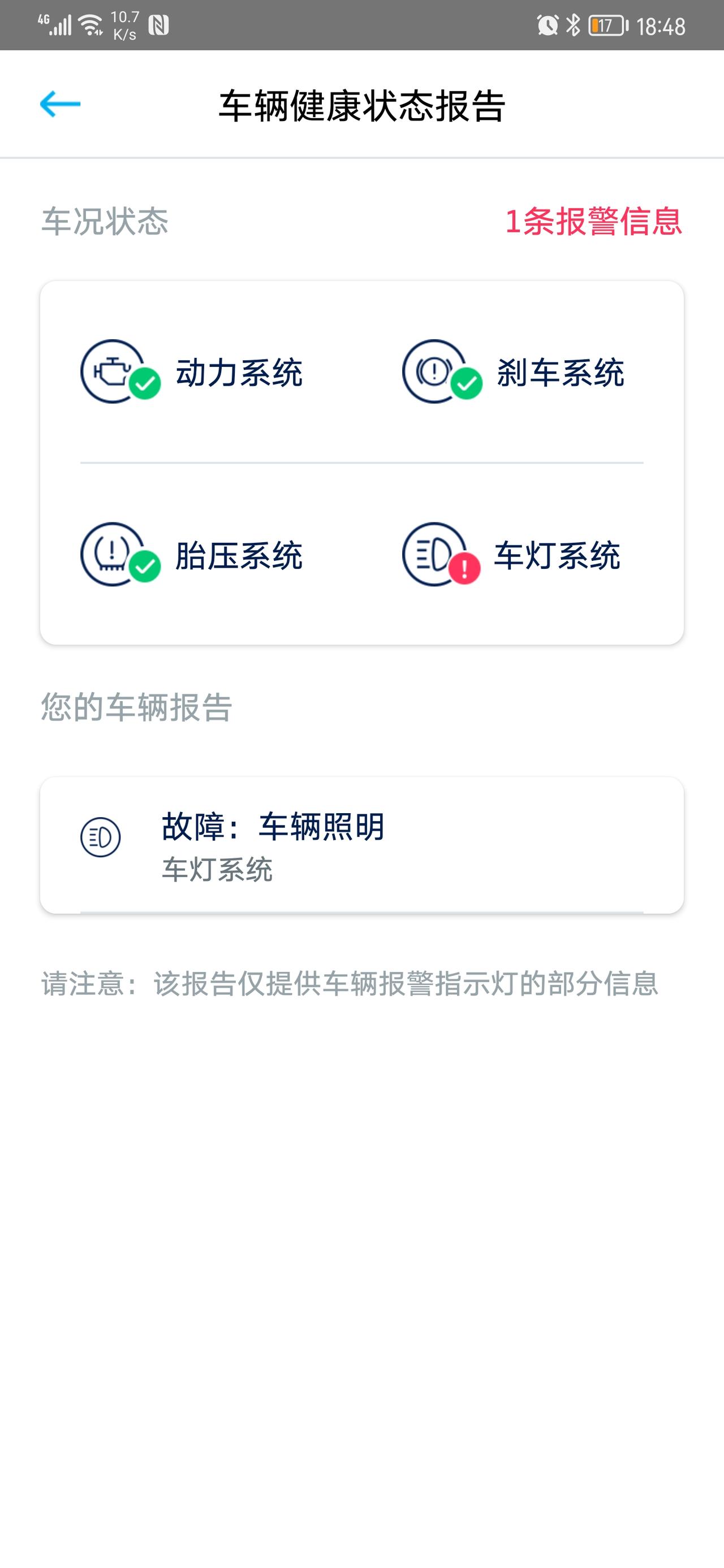This screenshot has height=1568, width=724.
Task: Open the 故障：车辆照明 report row
Action: coord(361,845)
